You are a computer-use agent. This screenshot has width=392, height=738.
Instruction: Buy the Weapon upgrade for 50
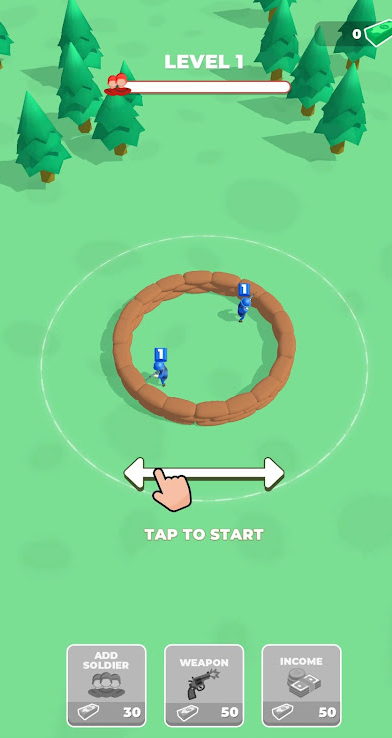point(204,685)
